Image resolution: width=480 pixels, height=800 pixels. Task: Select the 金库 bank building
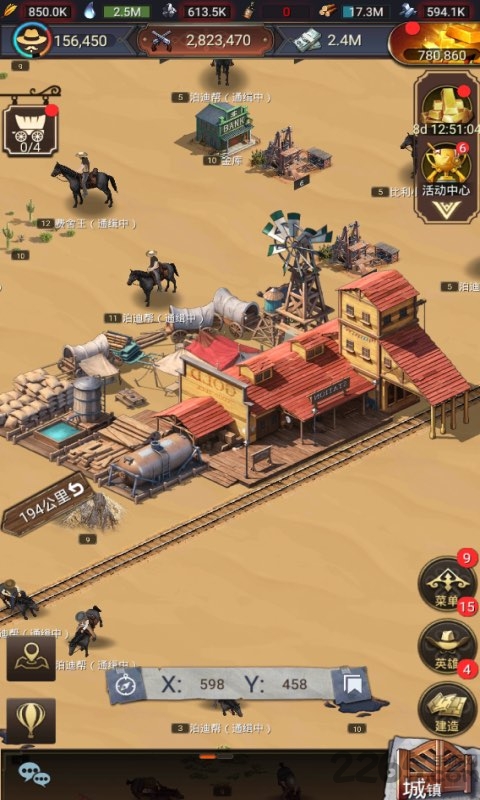224,129
